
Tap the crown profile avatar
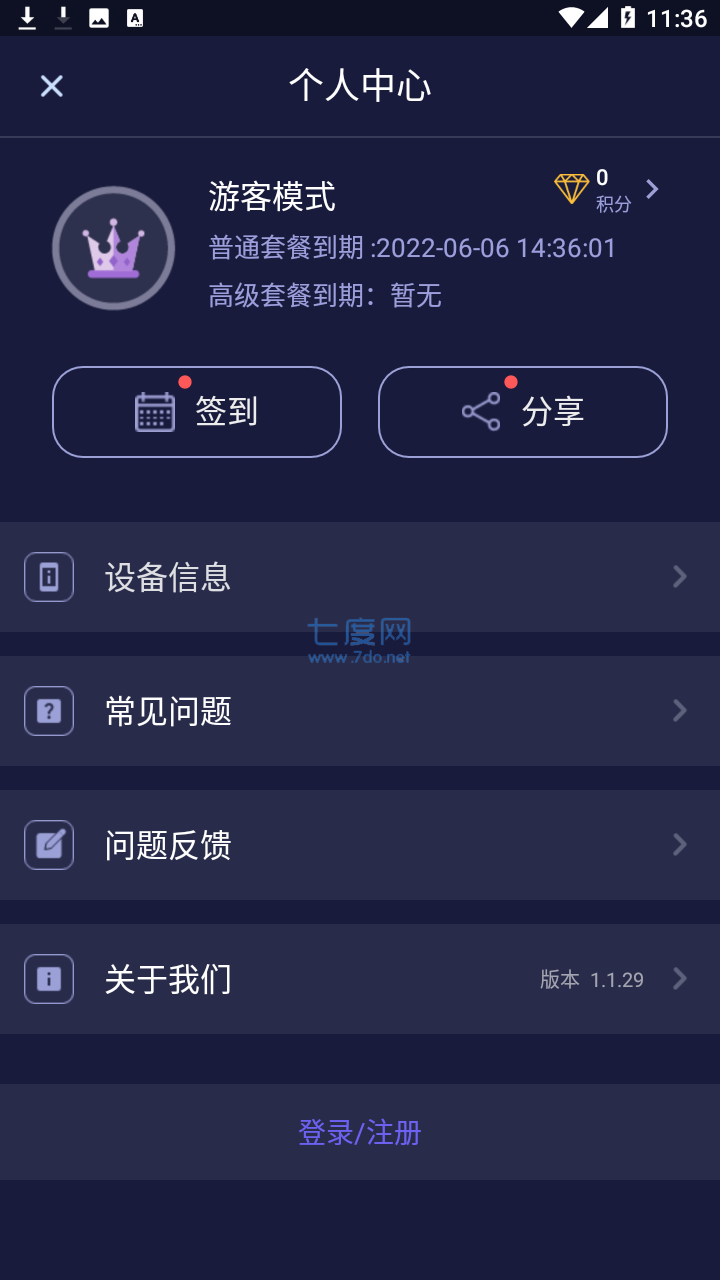coord(114,248)
